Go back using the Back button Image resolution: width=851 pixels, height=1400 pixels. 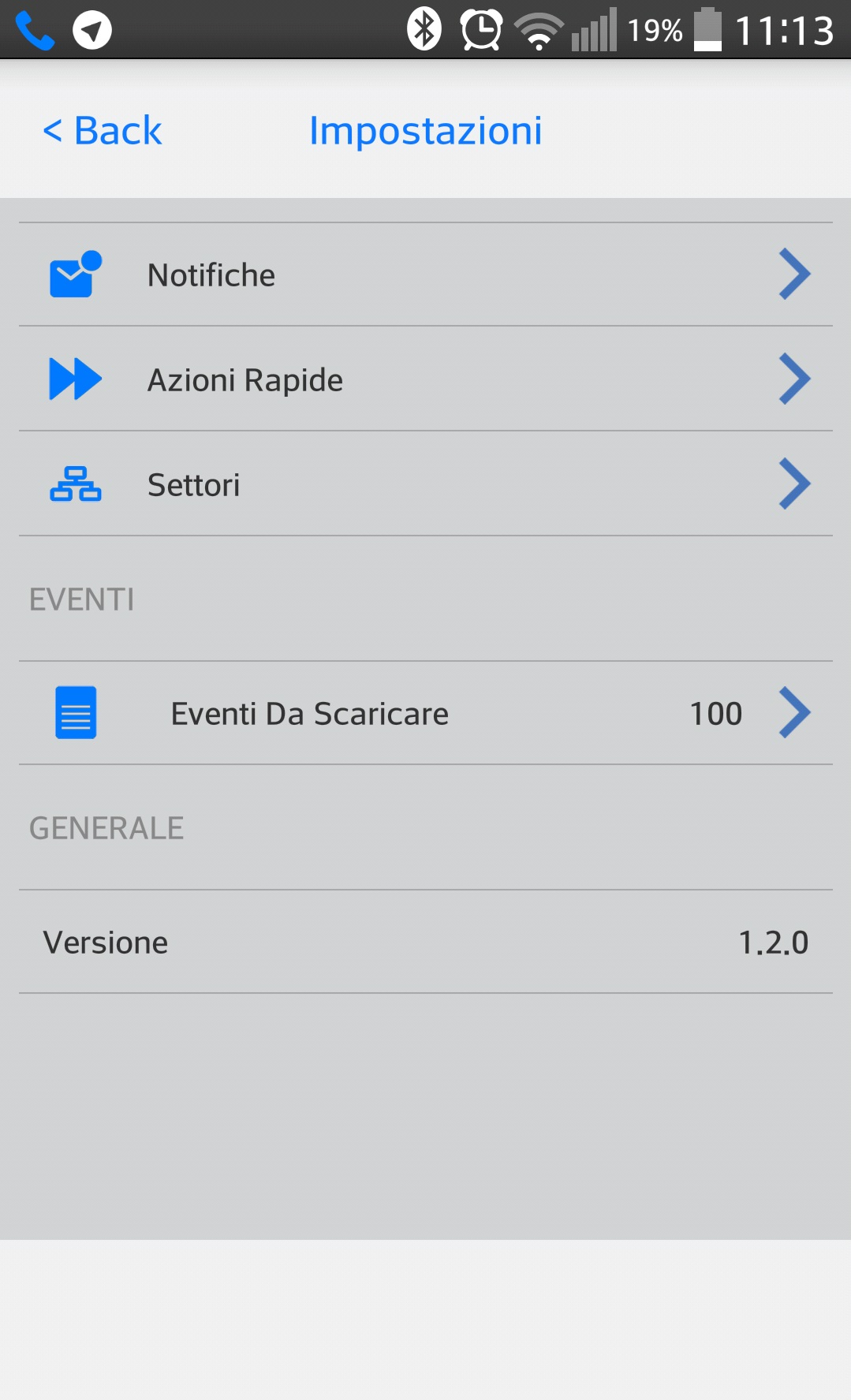(x=103, y=130)
